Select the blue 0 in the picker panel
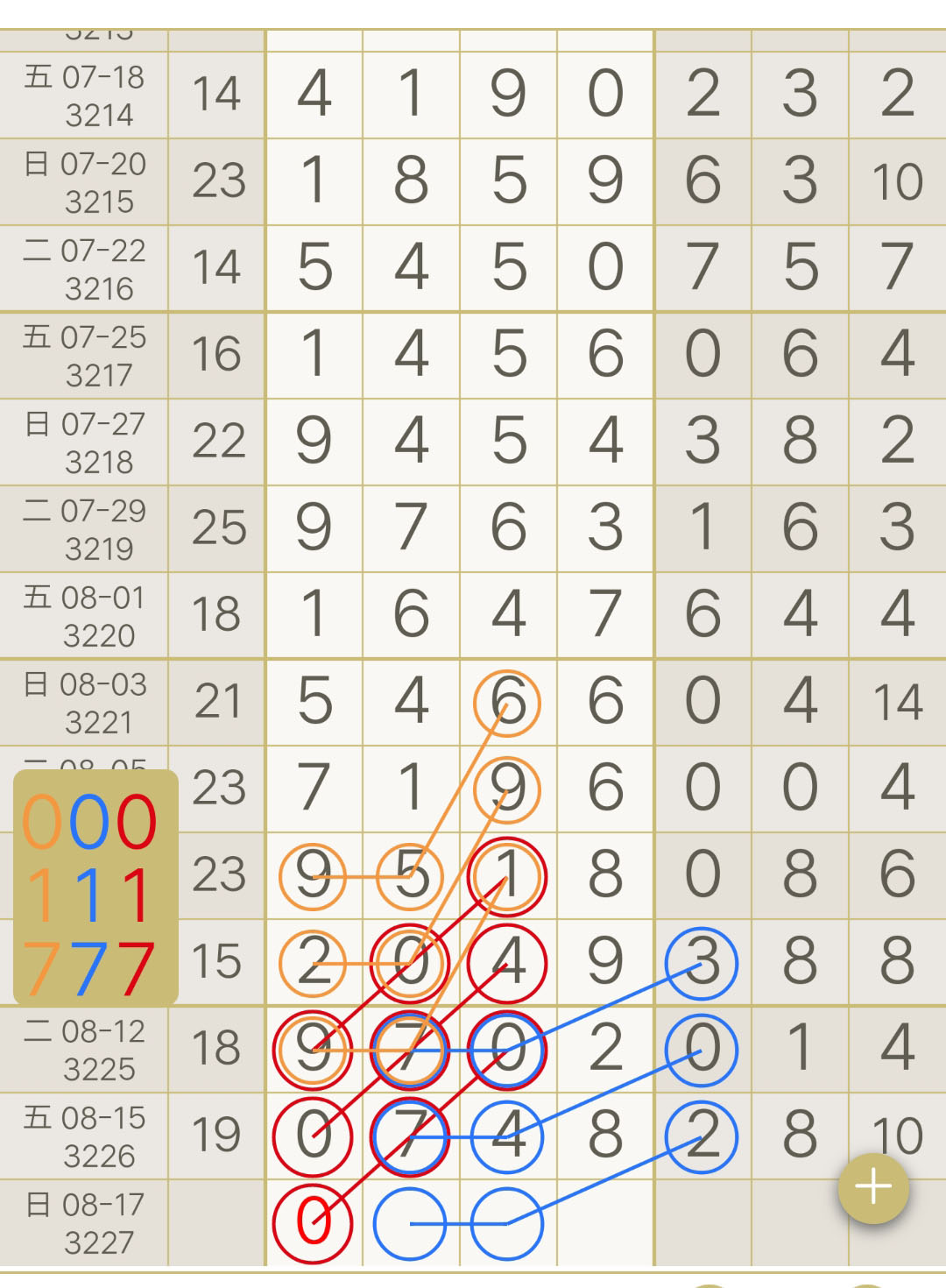 click(x=89, y=822)
